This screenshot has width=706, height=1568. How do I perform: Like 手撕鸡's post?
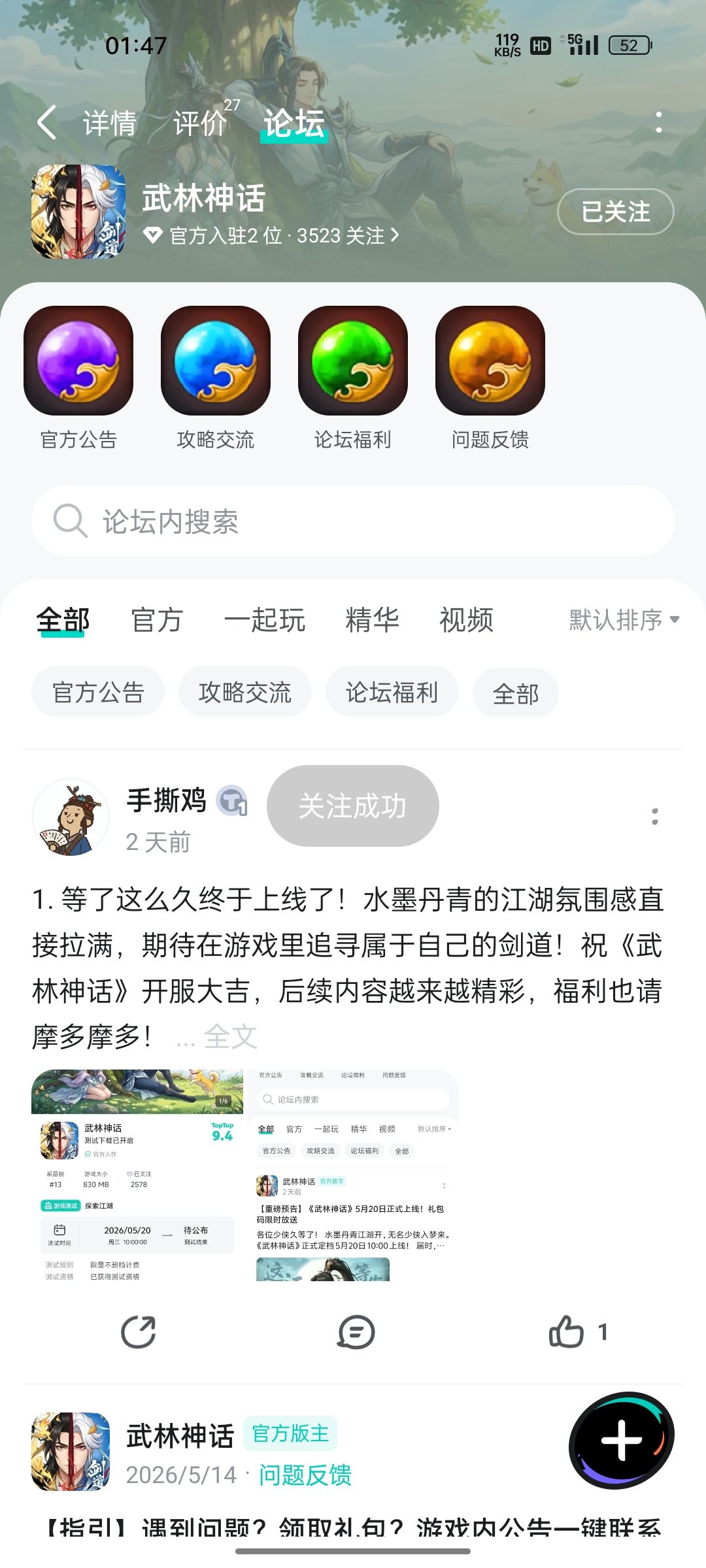(x=579, y=1331)
